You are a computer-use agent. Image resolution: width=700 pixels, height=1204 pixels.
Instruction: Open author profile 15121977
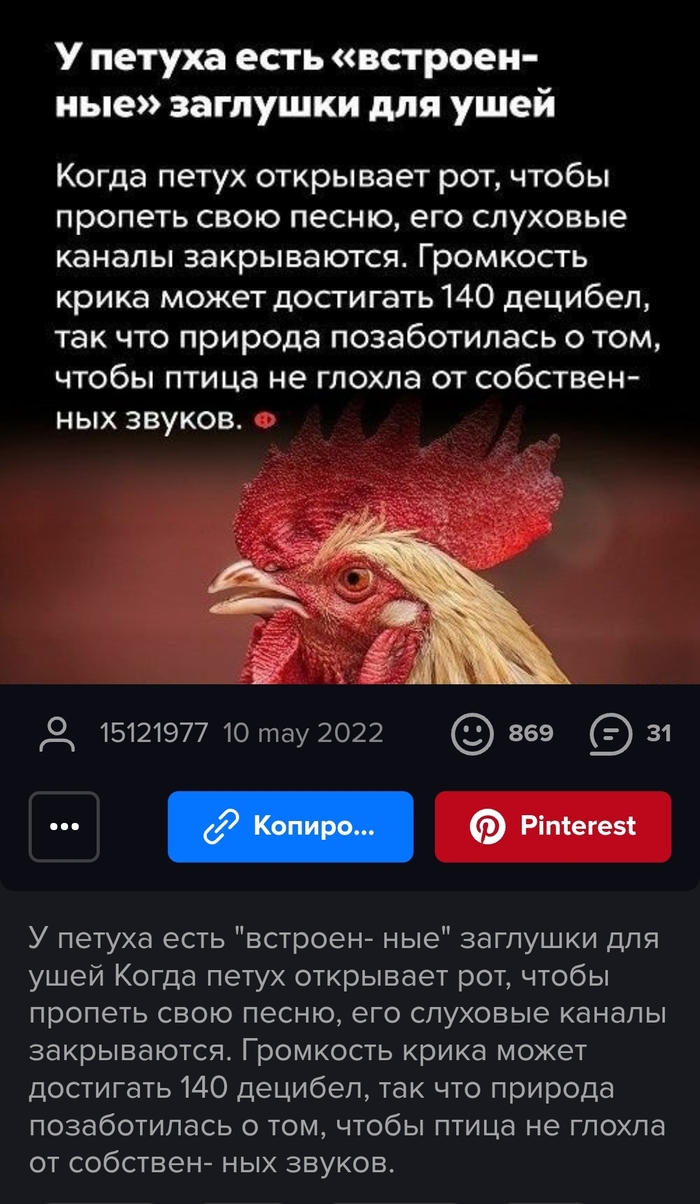pos(153,734)
